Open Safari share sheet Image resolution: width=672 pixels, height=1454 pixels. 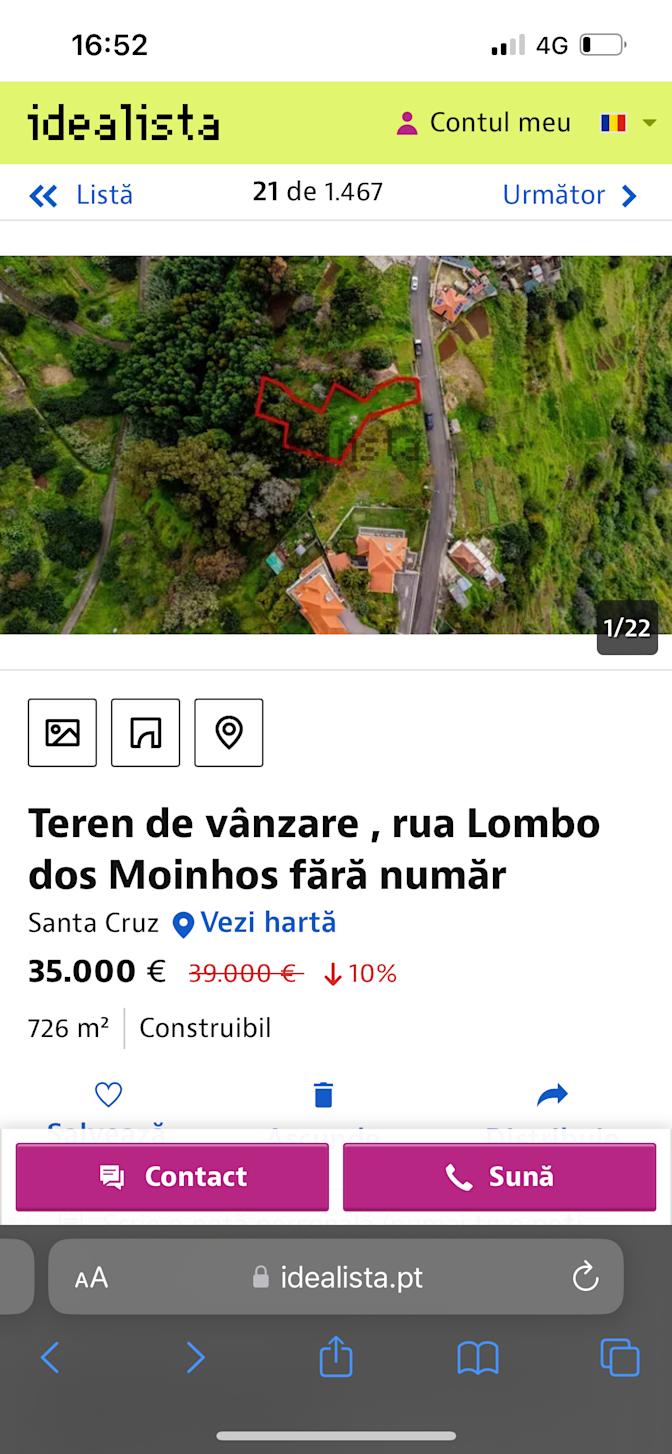pyautogui.click(x=336, y=1358)
